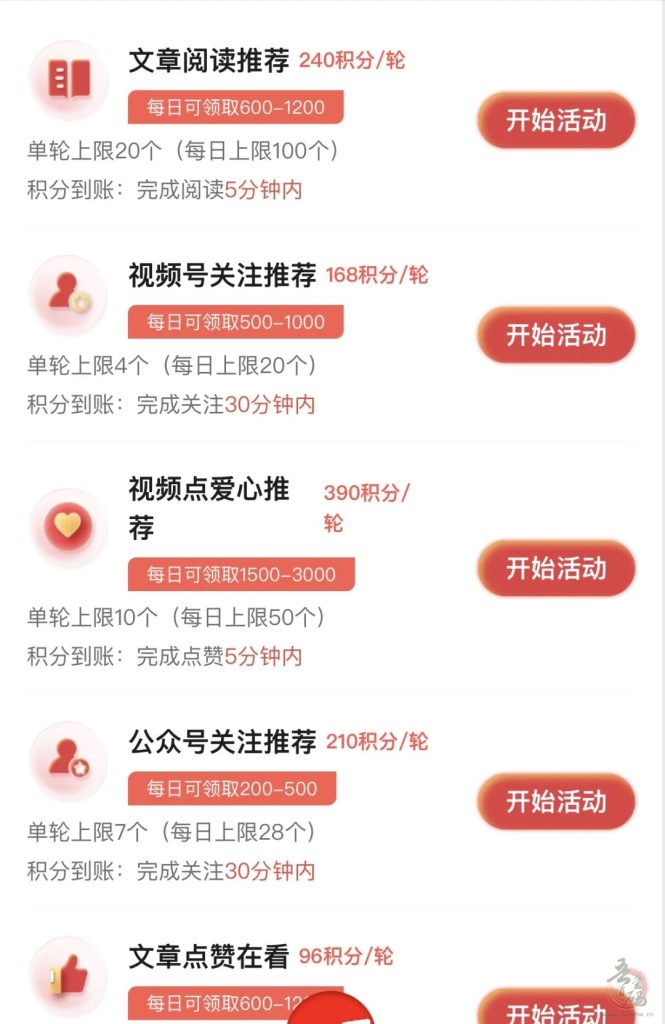665x1024 pixels.
Task: Start the 文章阅读推荐 activity
Action: pyautogui.click(x=556, y=121)
